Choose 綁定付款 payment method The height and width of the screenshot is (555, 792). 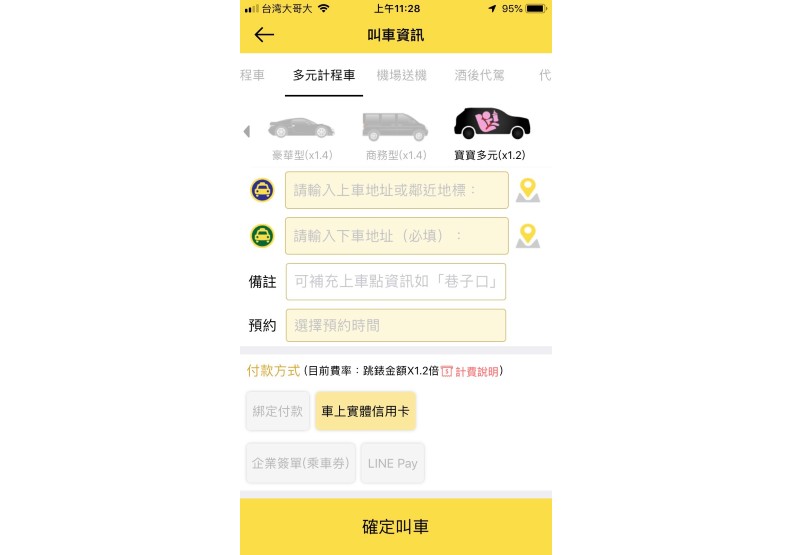click(278, 410)
